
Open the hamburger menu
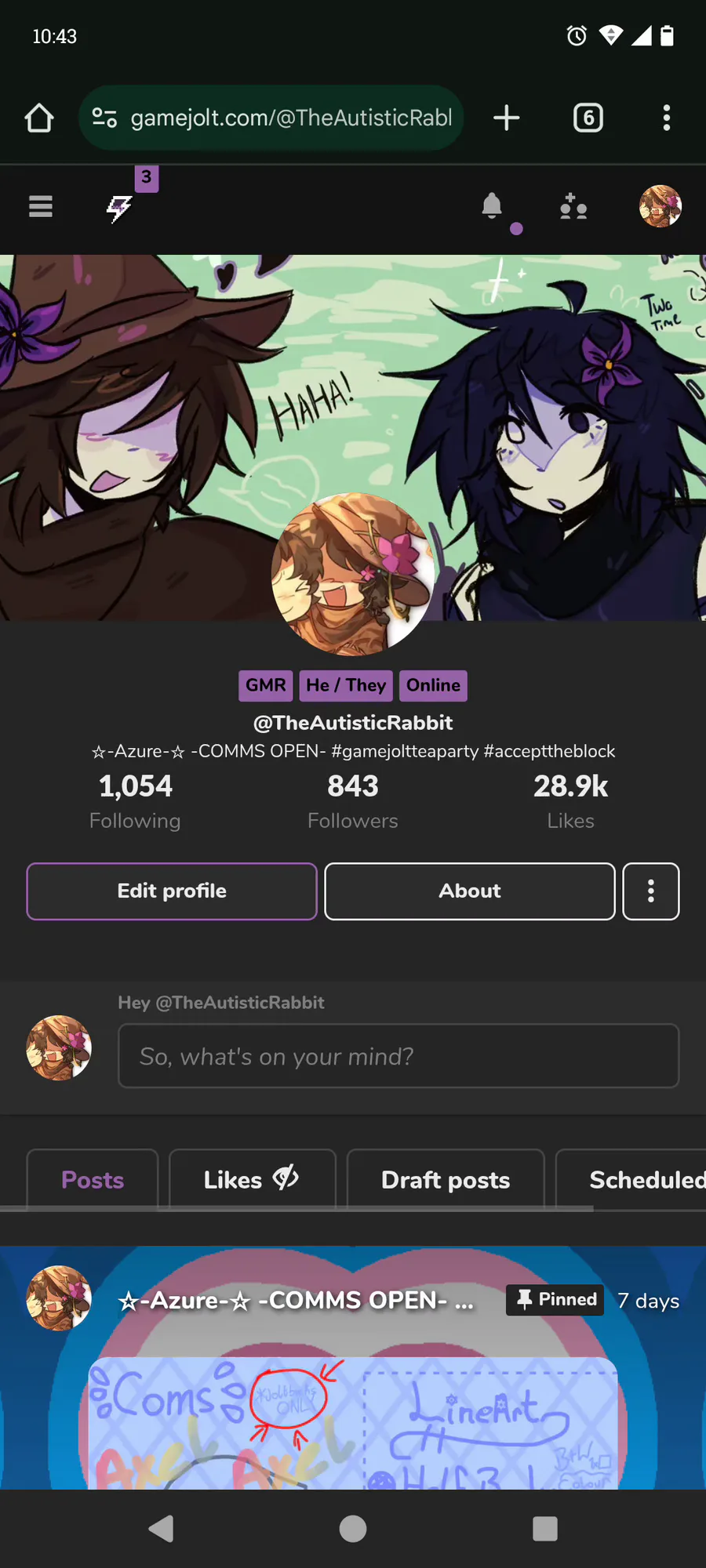(x=41, y=207)
